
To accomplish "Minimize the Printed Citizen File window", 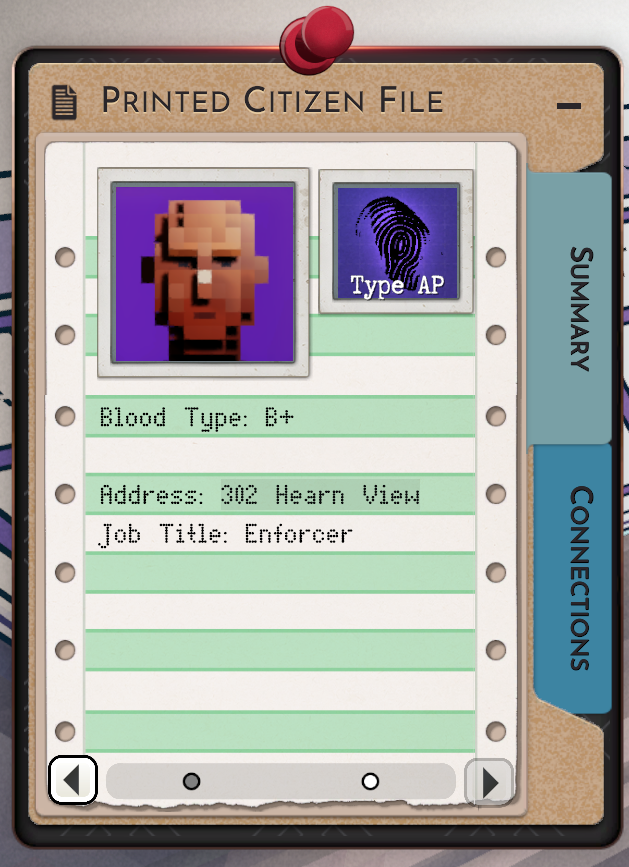I will pos(568,105).
